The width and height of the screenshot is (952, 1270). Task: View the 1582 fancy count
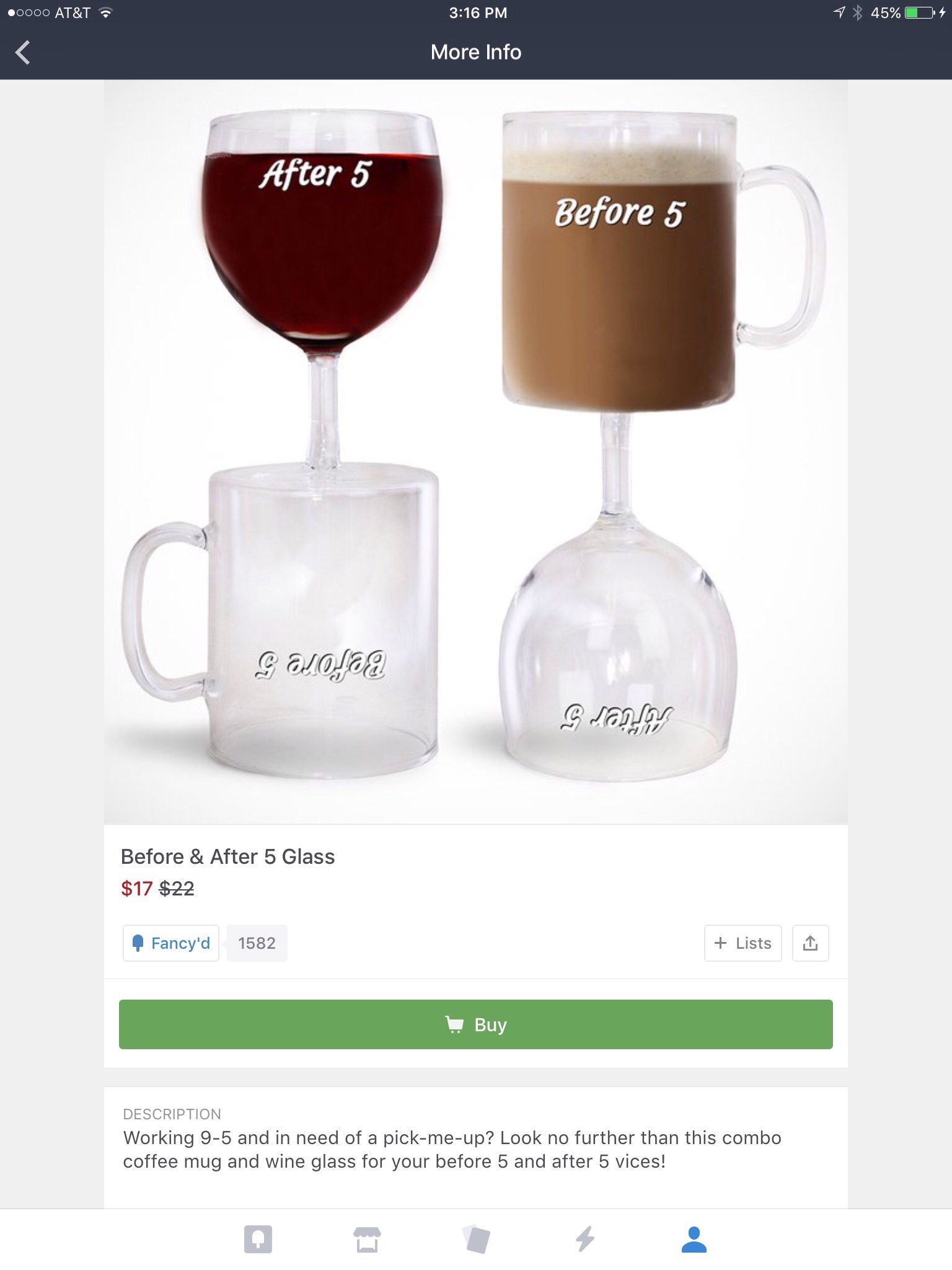pos(257,943)
